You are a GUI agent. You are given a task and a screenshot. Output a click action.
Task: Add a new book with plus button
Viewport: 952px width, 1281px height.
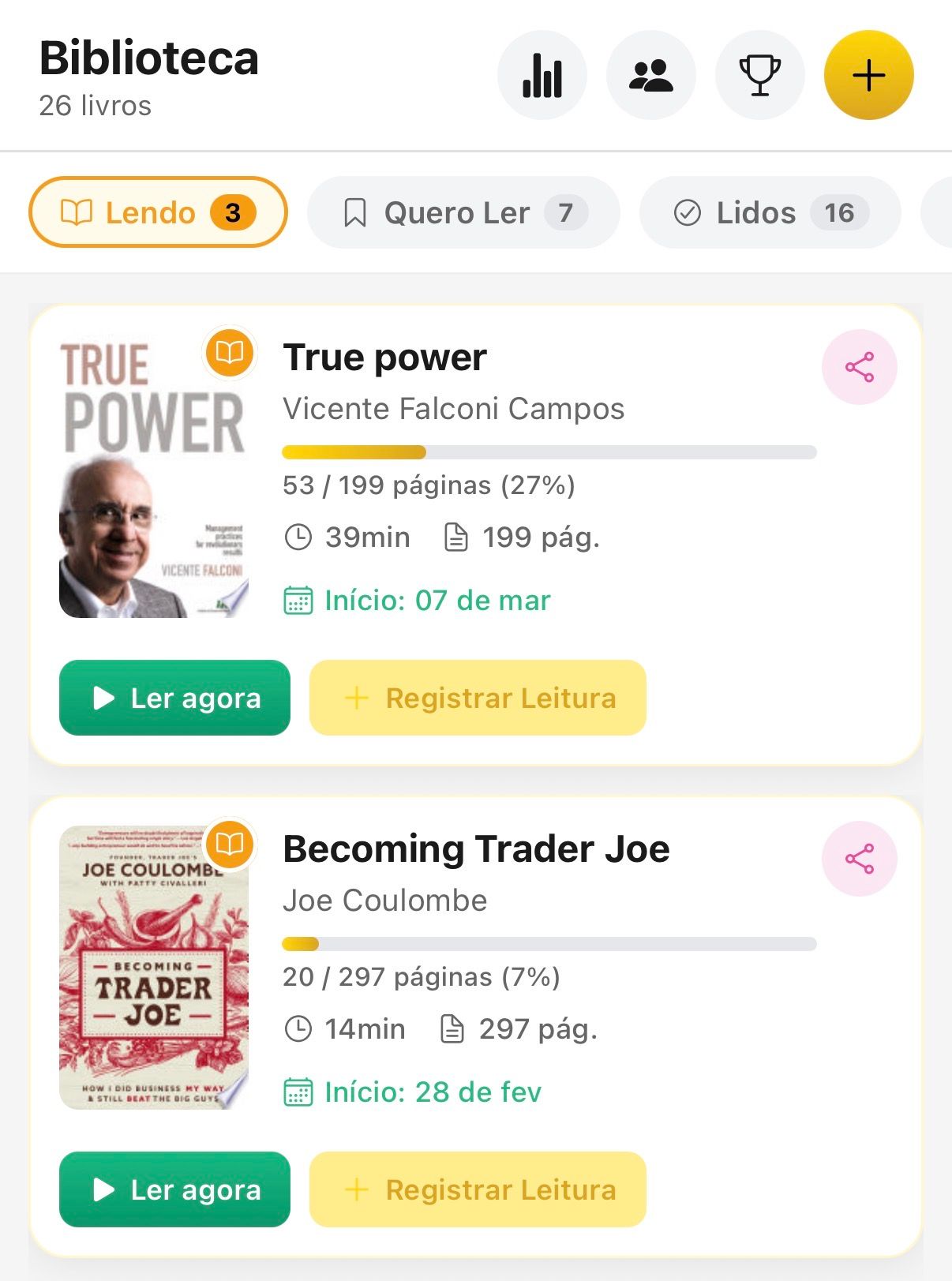pos(868,76)
